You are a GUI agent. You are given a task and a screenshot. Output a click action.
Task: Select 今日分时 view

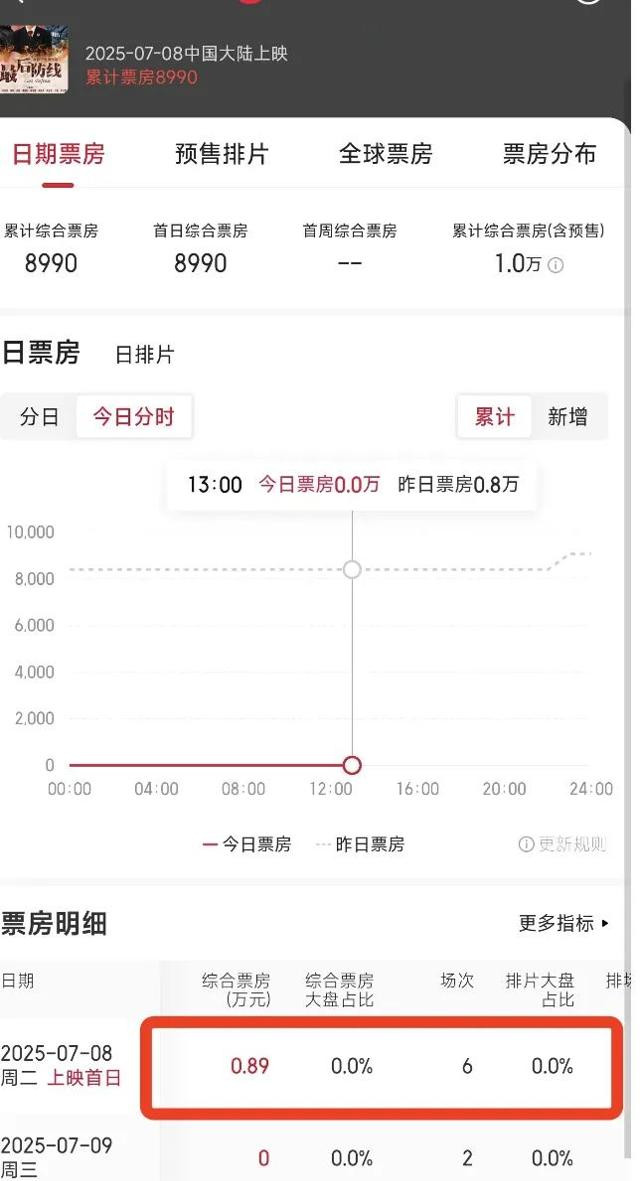click(x=134, y=417)
